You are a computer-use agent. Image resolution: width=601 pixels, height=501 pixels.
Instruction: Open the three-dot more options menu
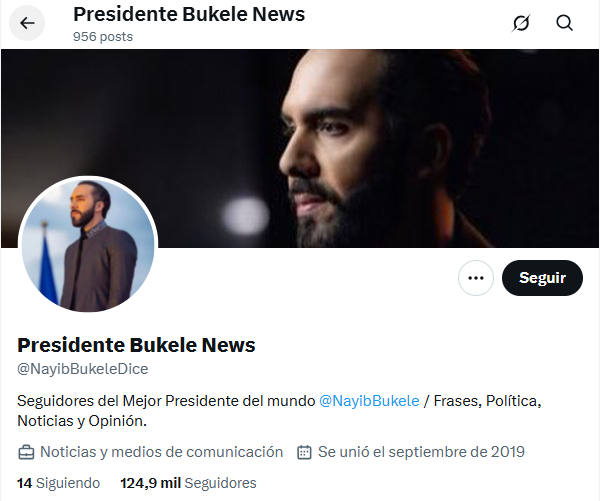coord(476,278)
